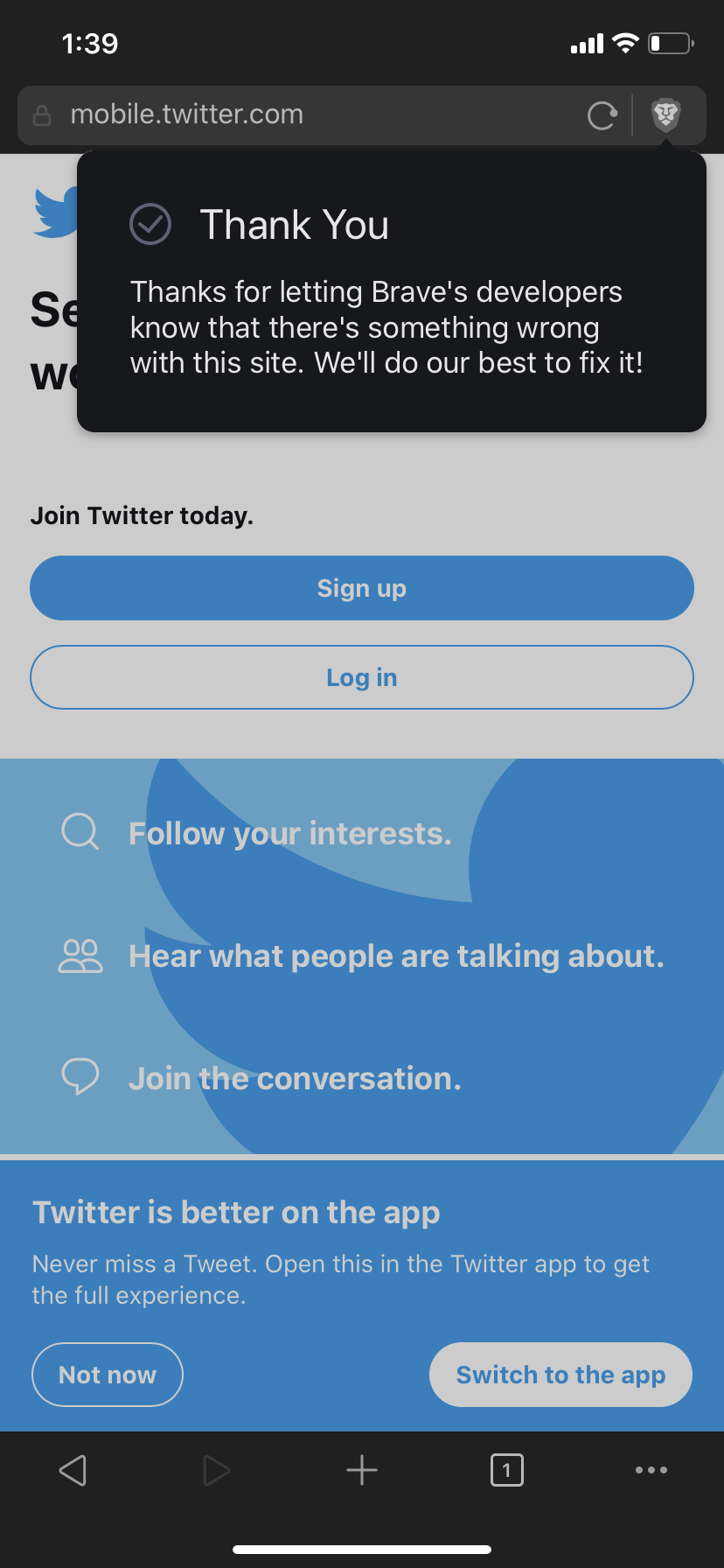Screen dimensions: 724x1568
Task: Tap the Sign up button
Action: pyautogui.click(x=362, y=588)
